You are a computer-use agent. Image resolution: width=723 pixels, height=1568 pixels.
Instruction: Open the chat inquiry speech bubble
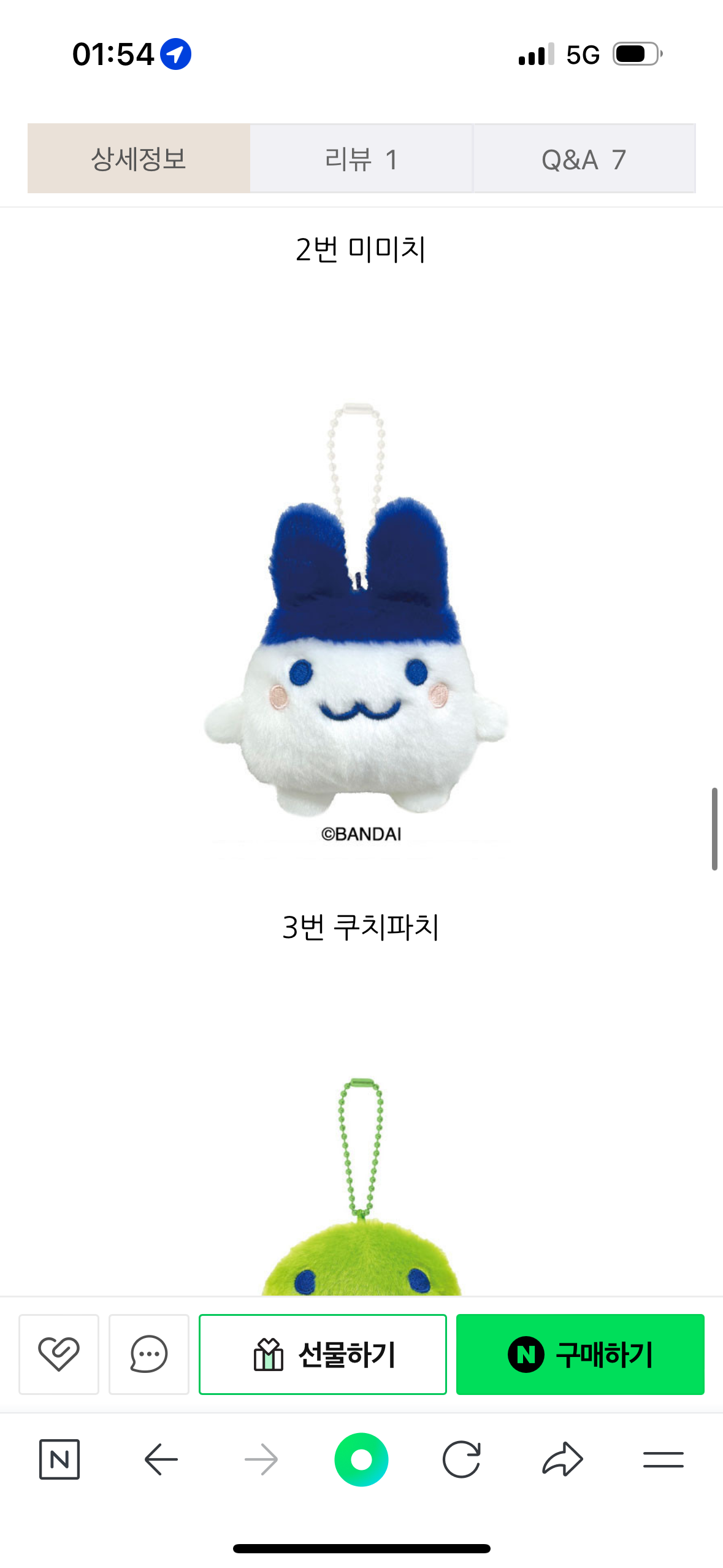[x=149, y=1354]
